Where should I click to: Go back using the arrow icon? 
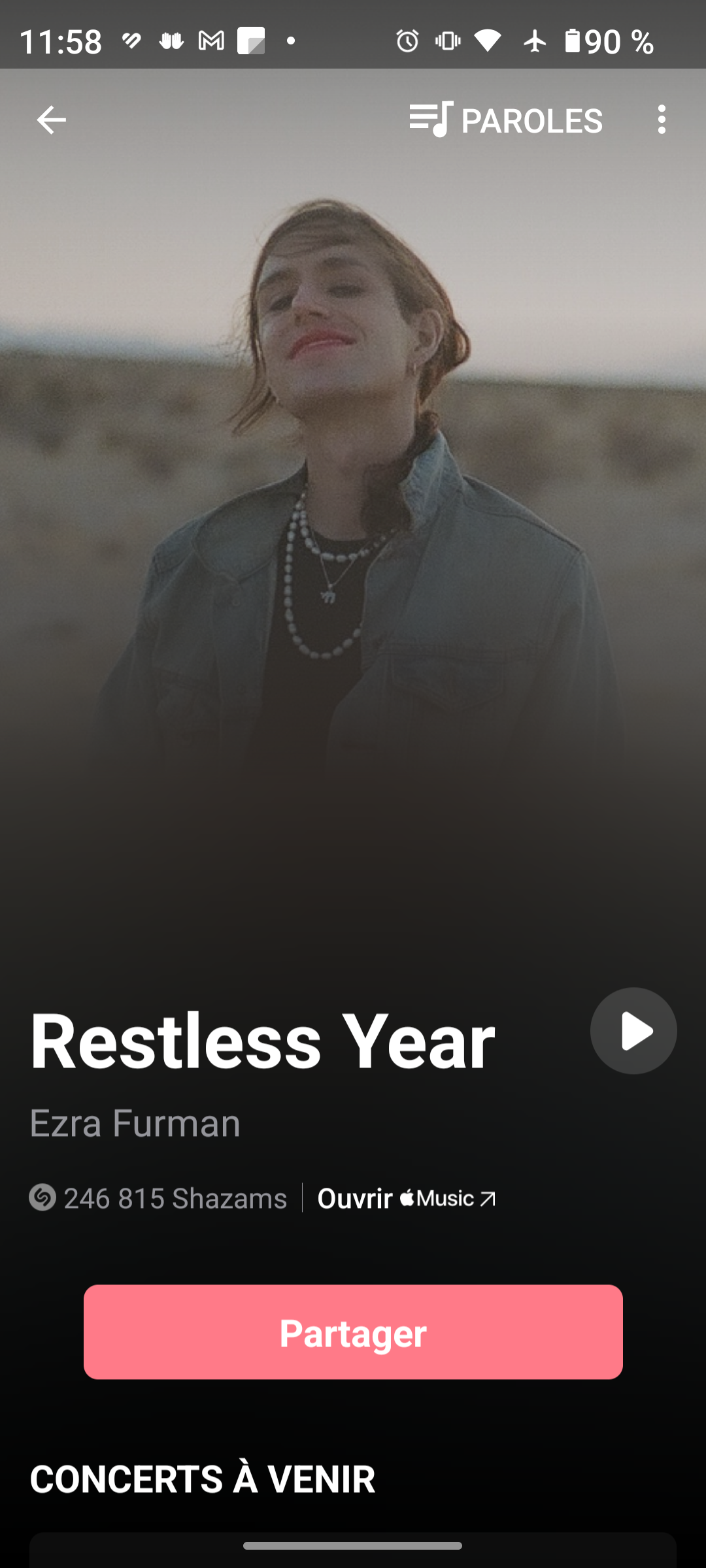click(51, 120)
